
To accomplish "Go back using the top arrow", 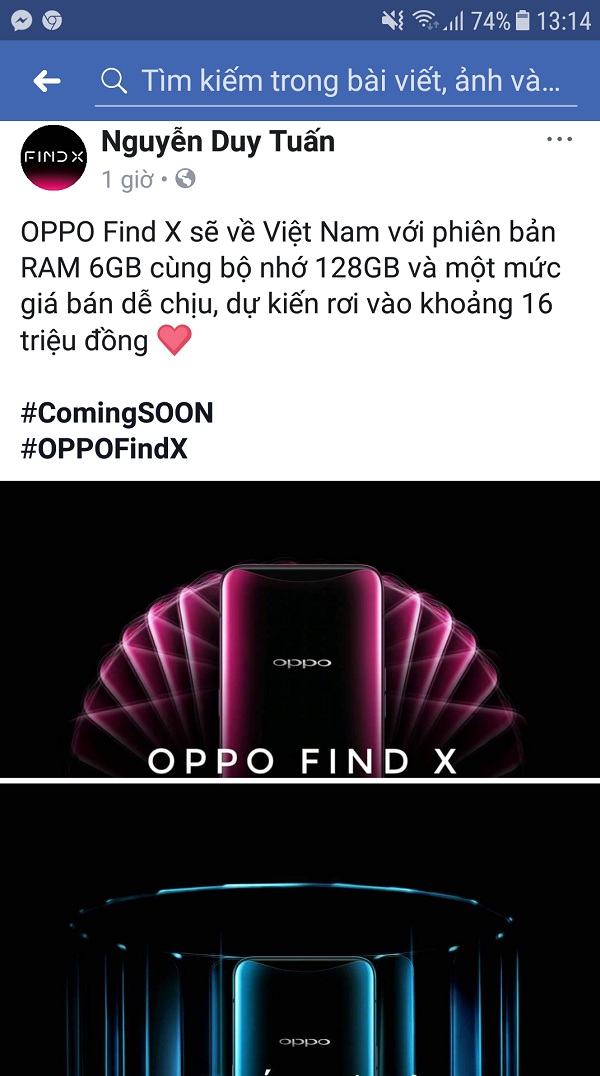I will 47,81.
